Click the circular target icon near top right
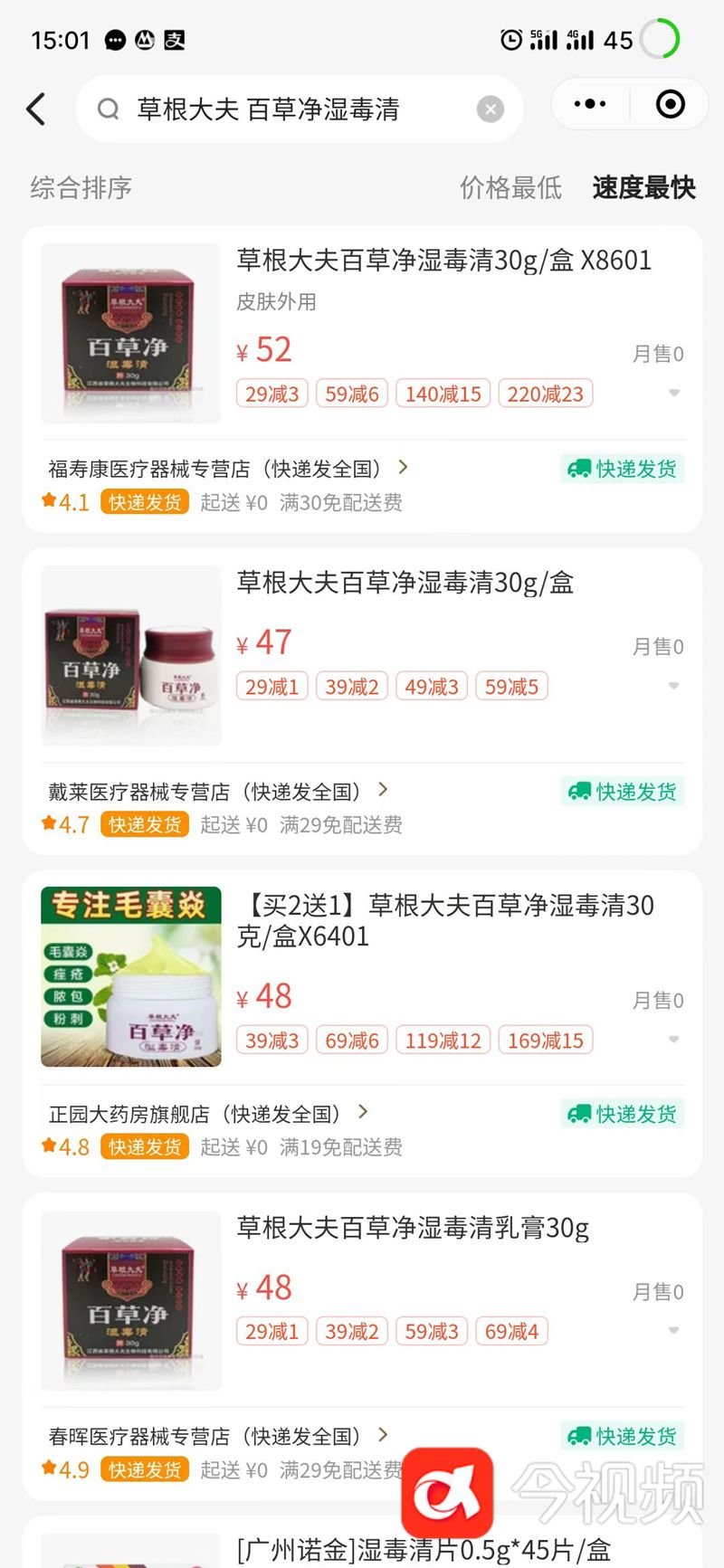 point(670,104)
